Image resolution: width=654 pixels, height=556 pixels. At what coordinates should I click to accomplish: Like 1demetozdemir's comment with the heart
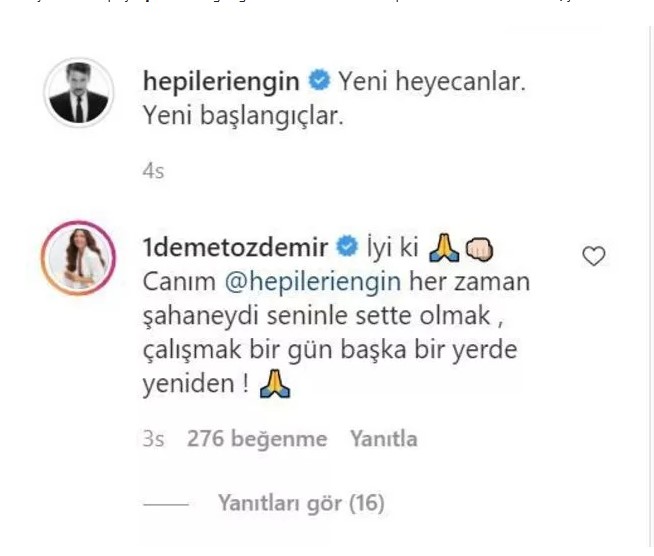(x=594, y=257)
